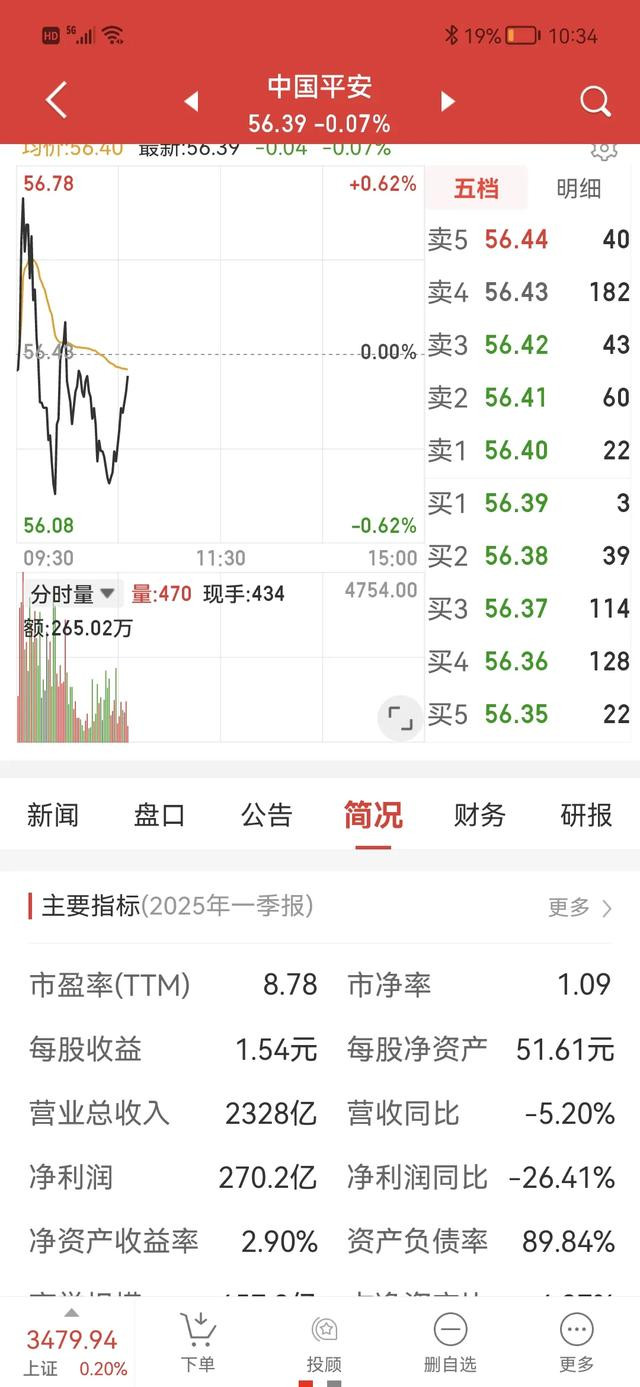The width and height of the screenshot is (640, 1387).
Task: Open the 更多 menu in bottom bar
Action: [x=577, y=1342]
